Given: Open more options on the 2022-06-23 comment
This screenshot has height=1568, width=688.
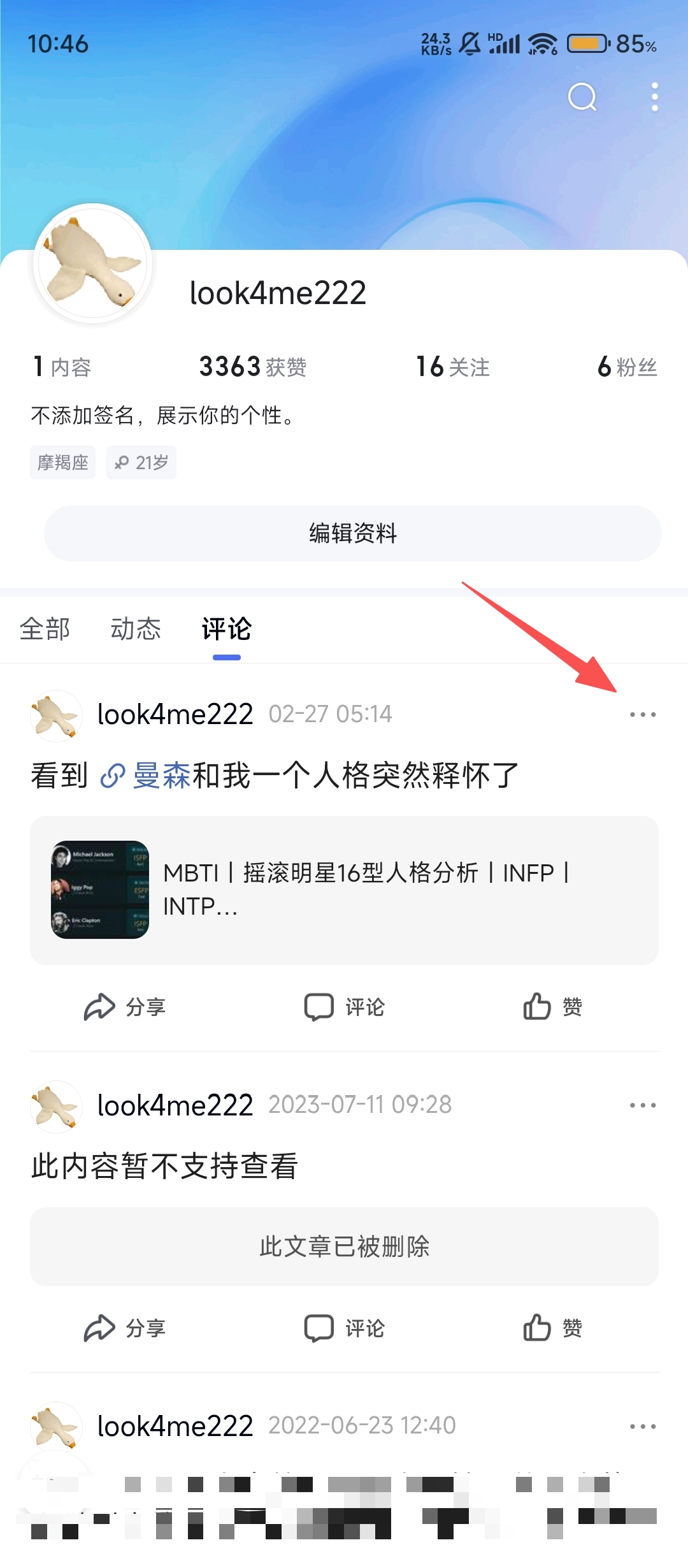Looking at the screenshot, I should [642, 1426].
